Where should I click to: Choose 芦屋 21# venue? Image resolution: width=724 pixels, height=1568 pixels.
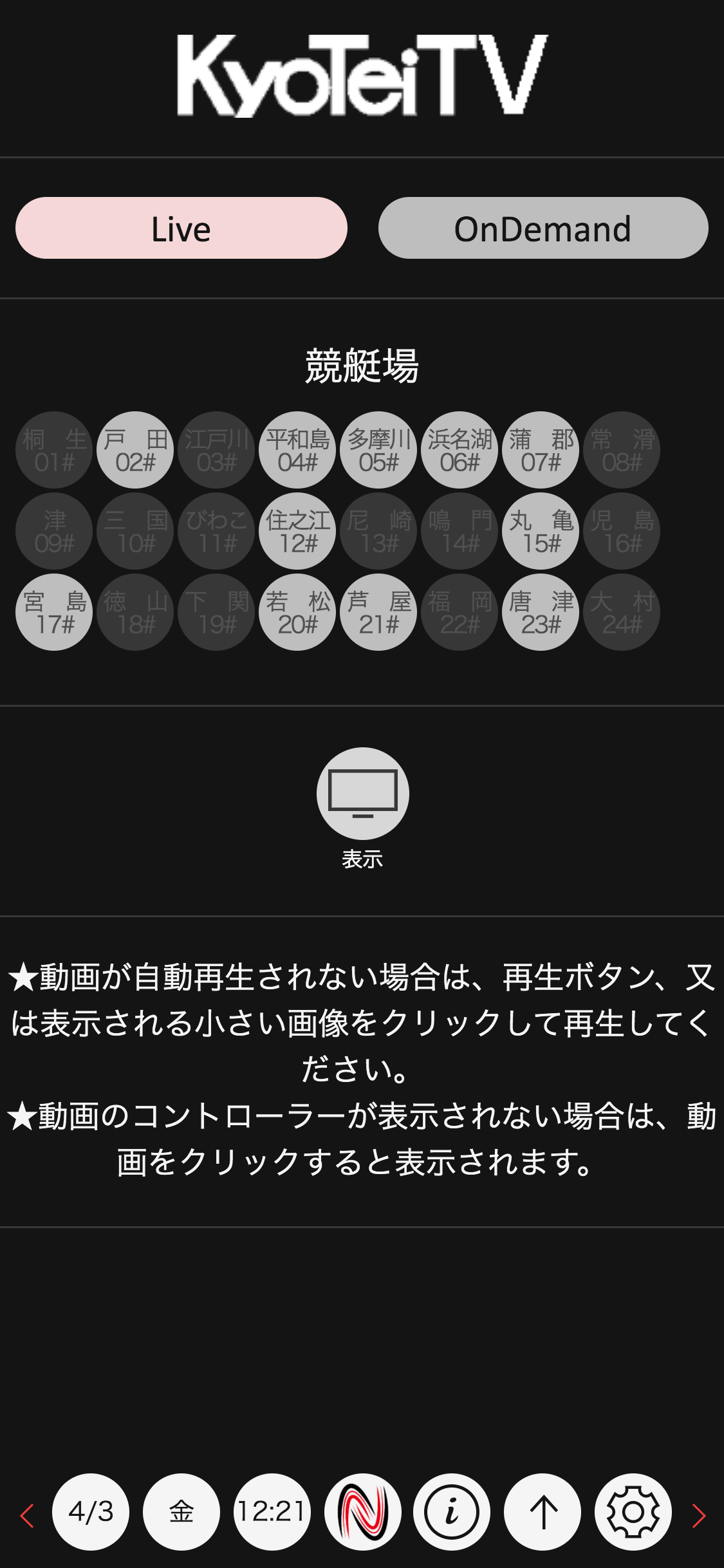(x=378, y=612)
